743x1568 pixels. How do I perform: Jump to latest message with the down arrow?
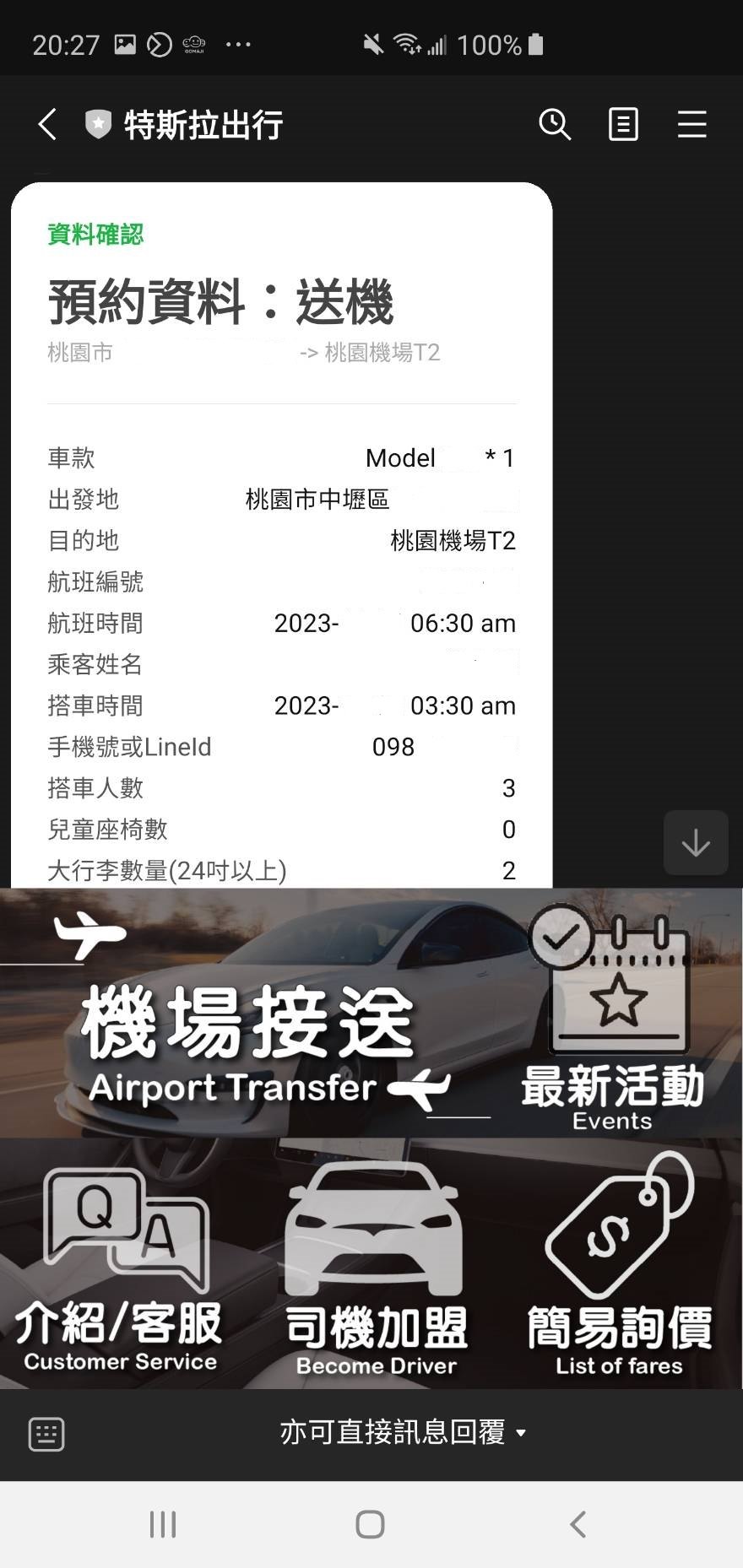[x=696, y=842]
